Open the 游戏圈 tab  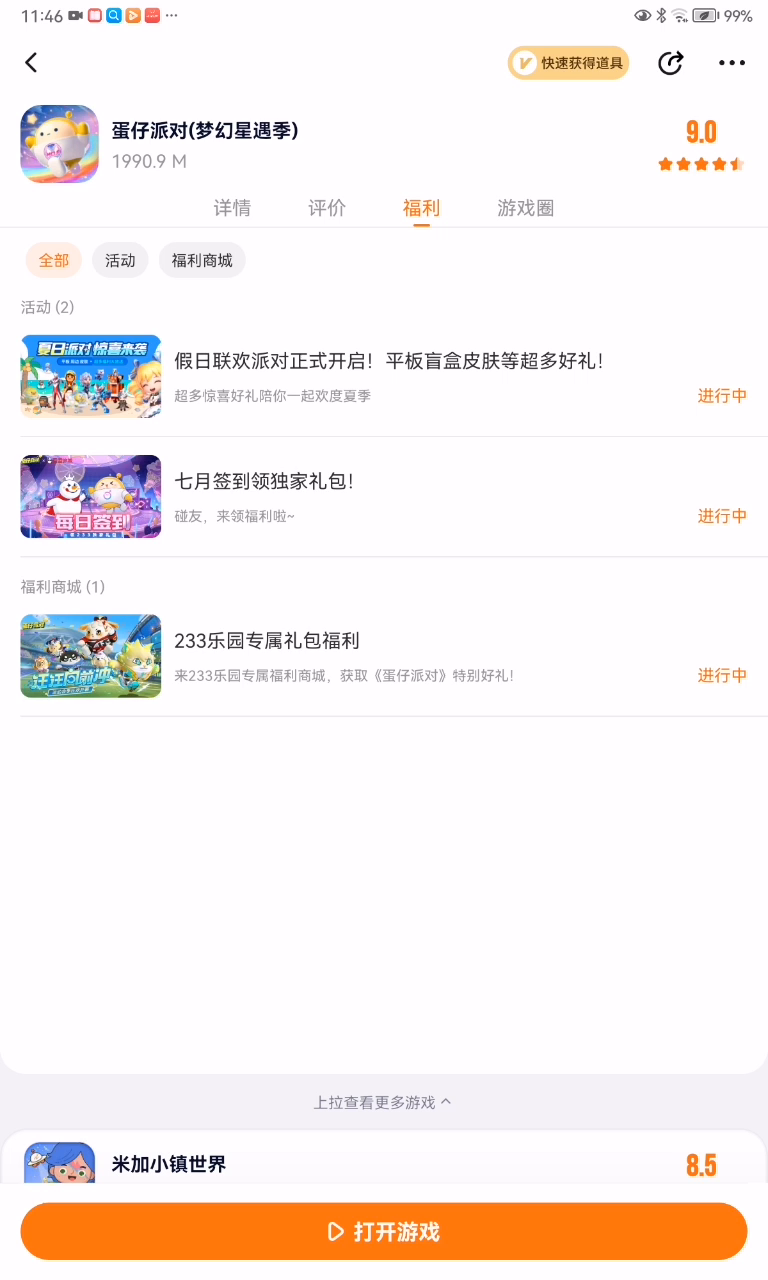tap(525, 208)
